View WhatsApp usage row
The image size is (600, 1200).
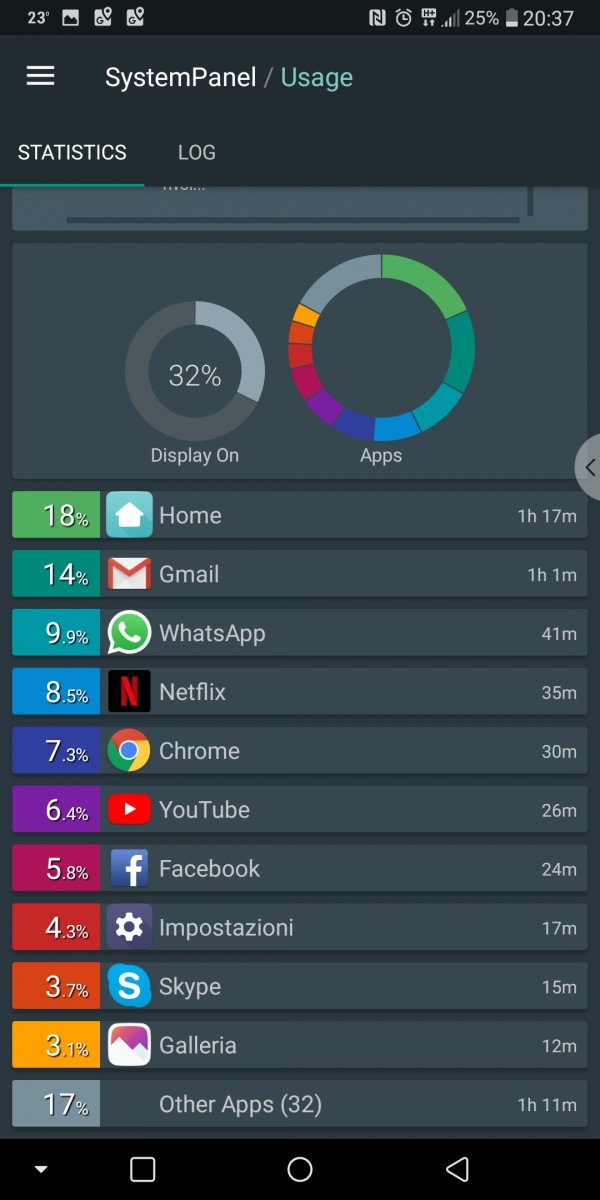[299, 633]
